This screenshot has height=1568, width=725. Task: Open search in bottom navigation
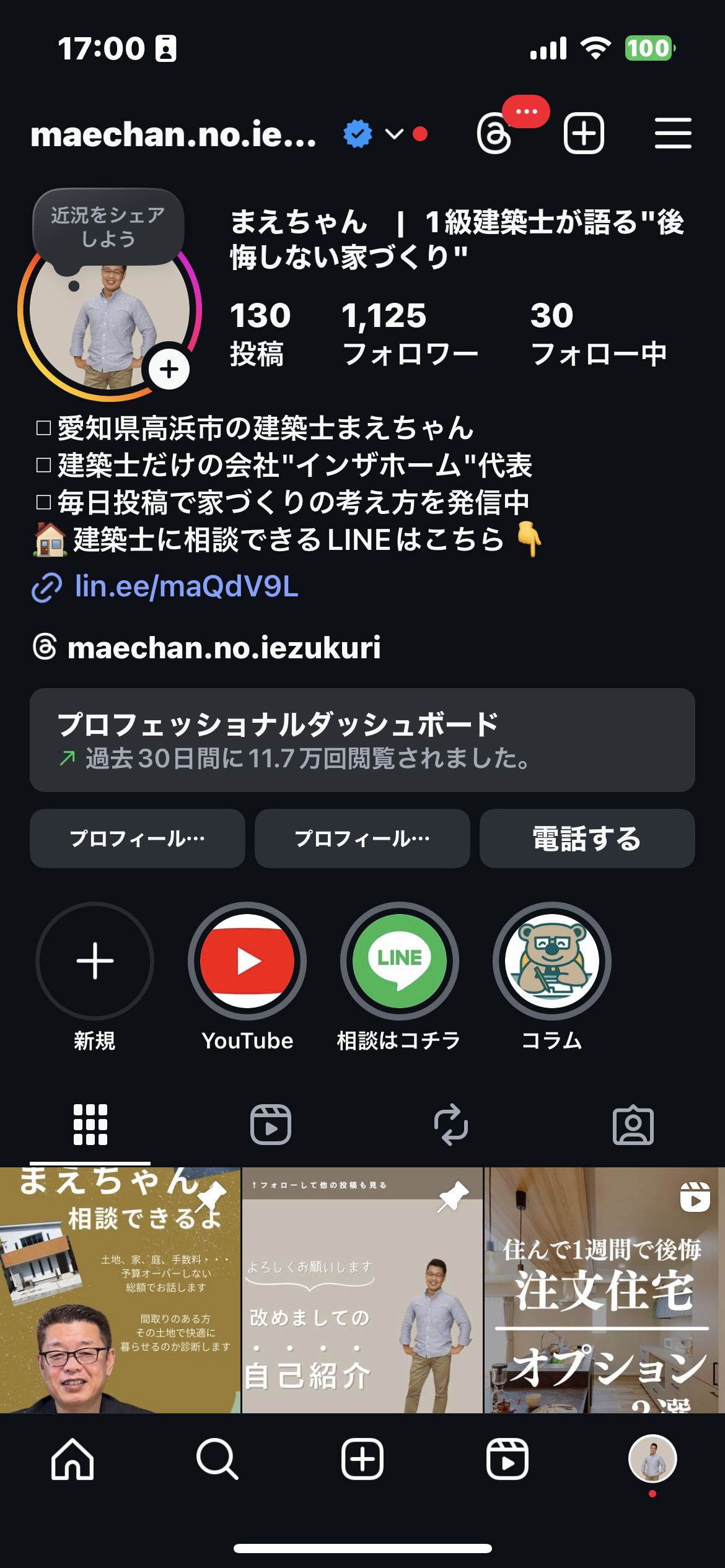pos(217,1459)
